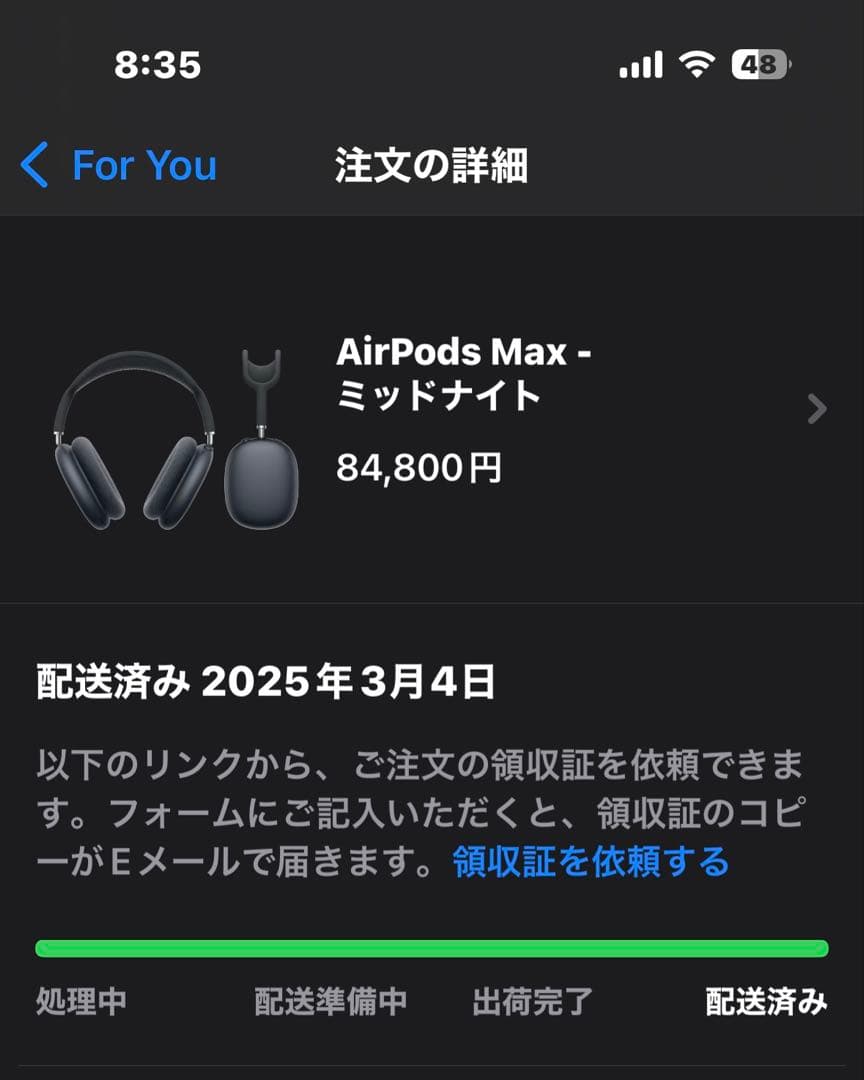Tap the back chevron next to For You
The height and width of the screenshot is (1080, 864).
pos(32,166)
